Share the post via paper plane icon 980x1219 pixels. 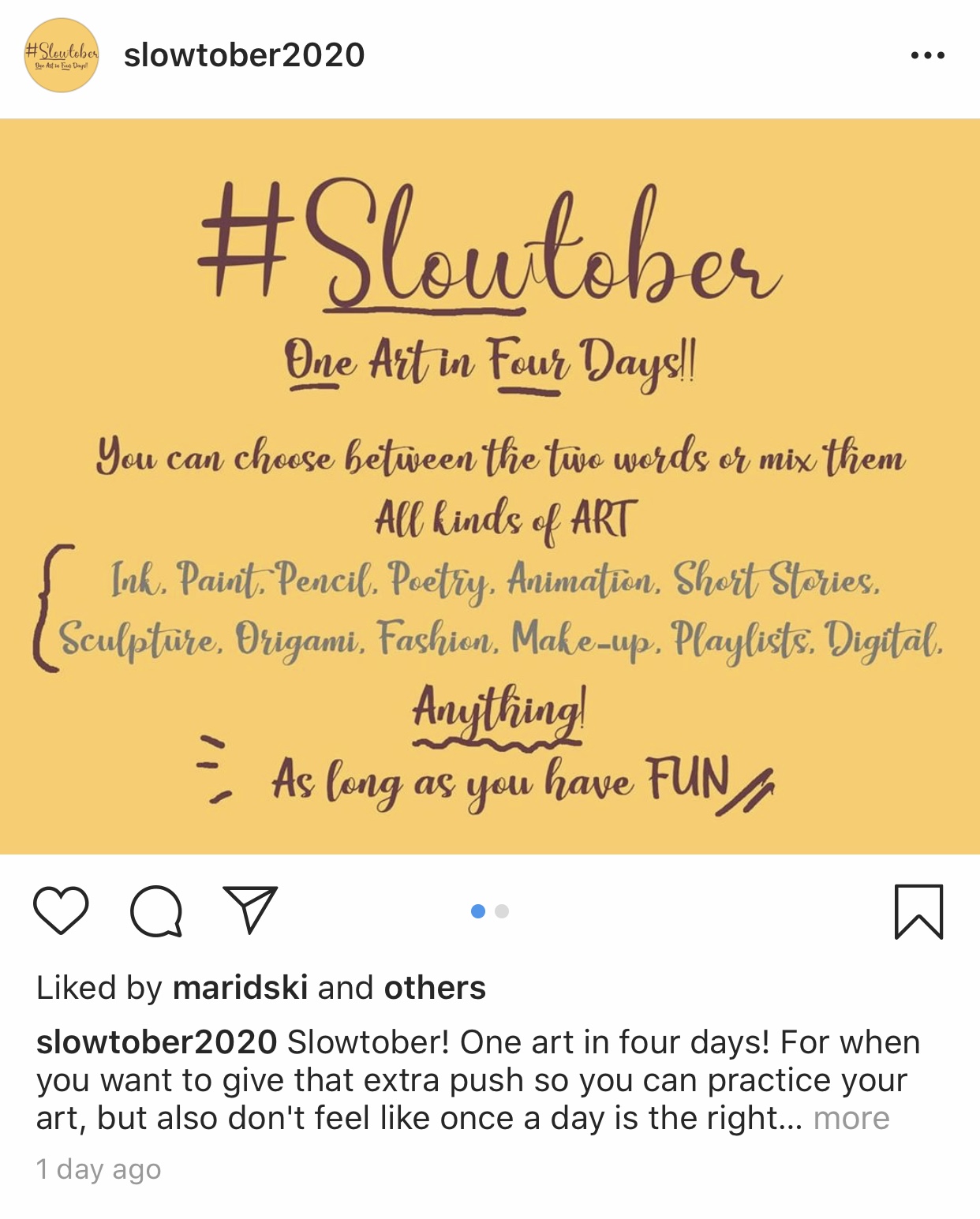250,910
